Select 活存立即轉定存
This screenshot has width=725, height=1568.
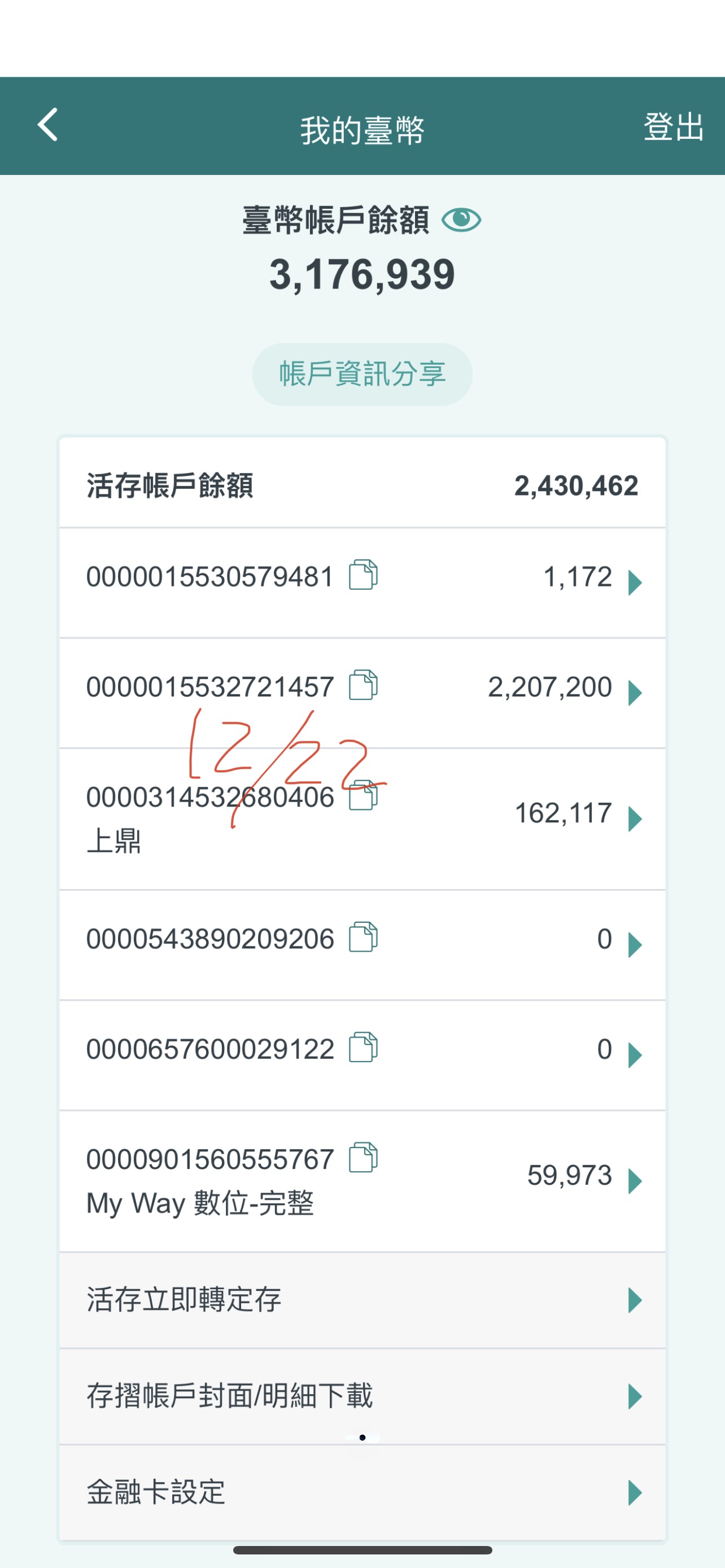[x=362, y=1300]
